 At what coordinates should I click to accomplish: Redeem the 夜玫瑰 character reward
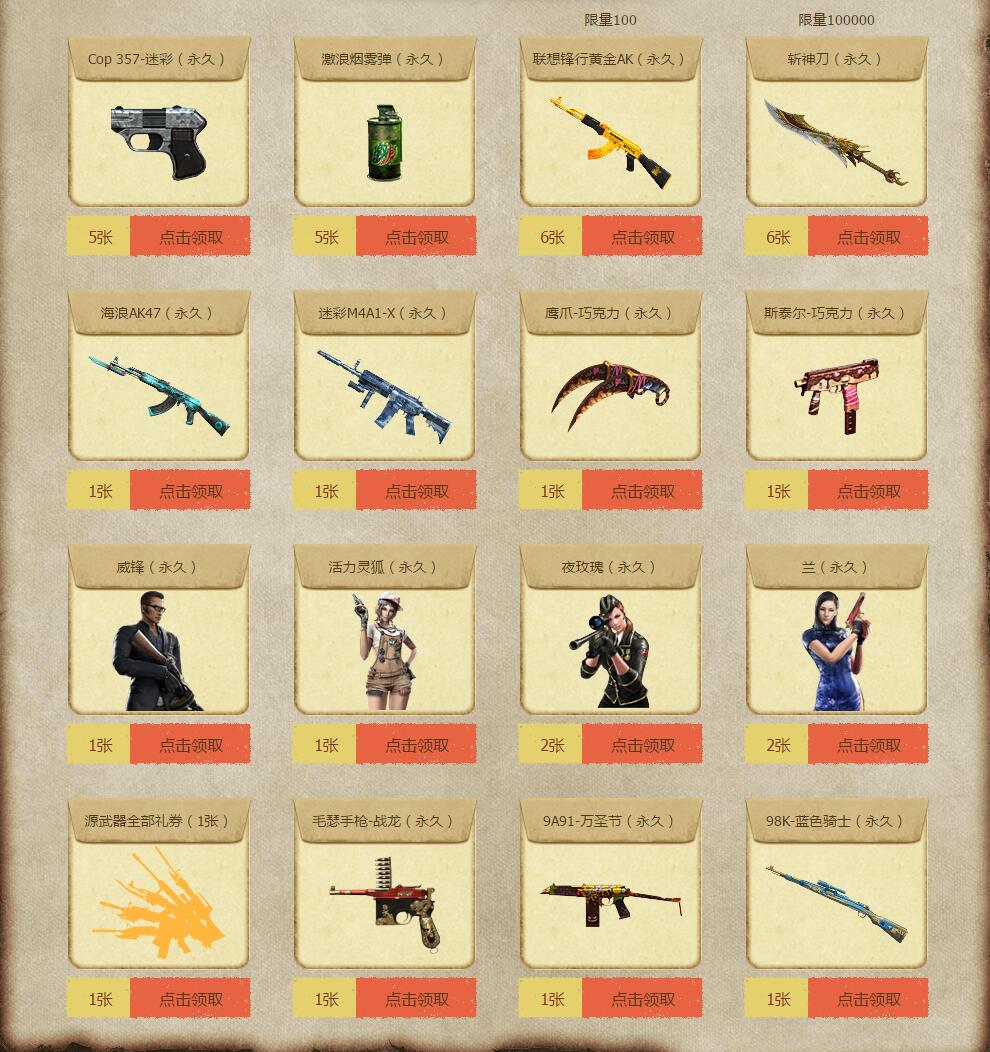coord(642,745)
